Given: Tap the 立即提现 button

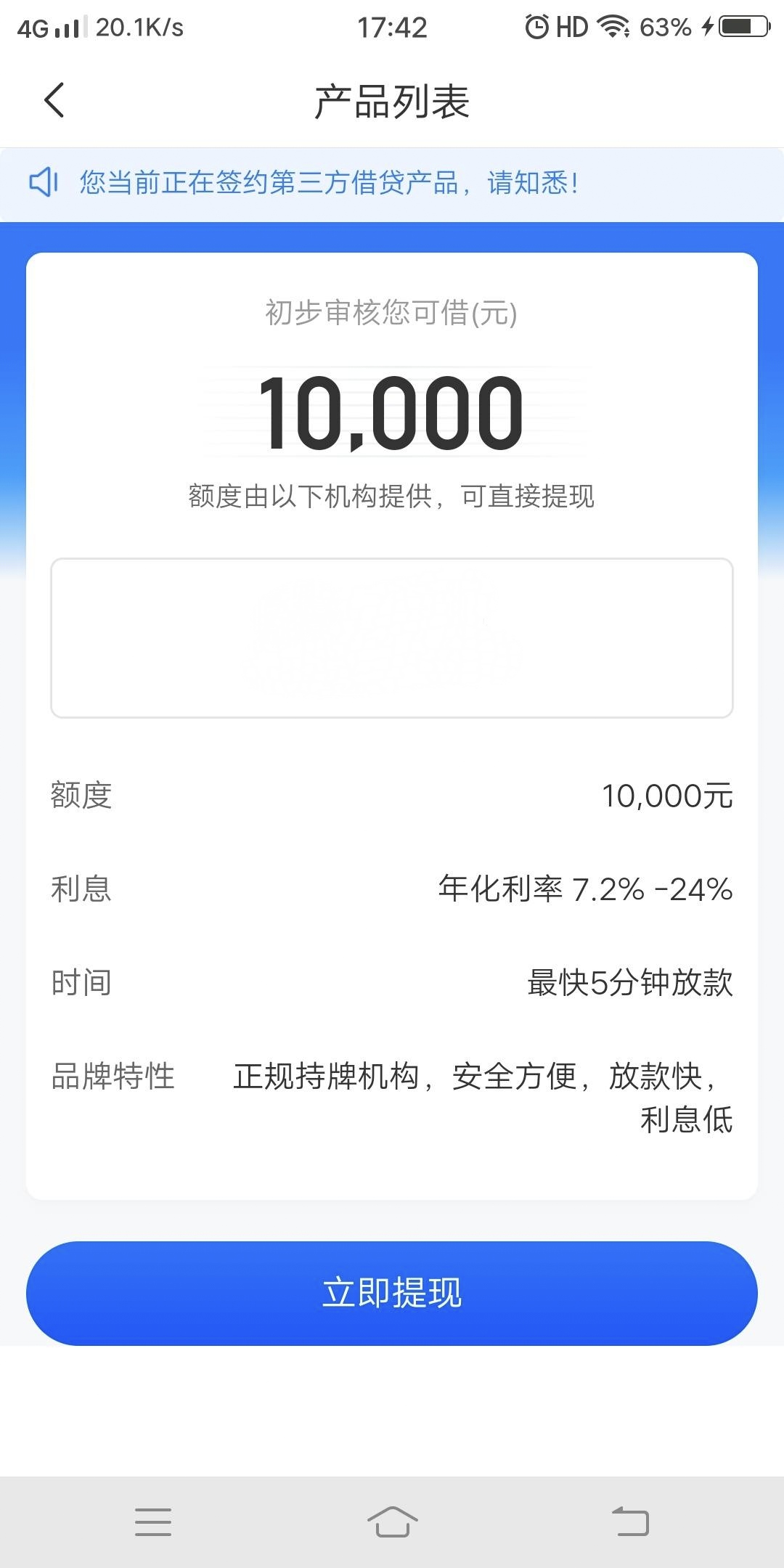Looking at the screenshot, I should 392,1293.
